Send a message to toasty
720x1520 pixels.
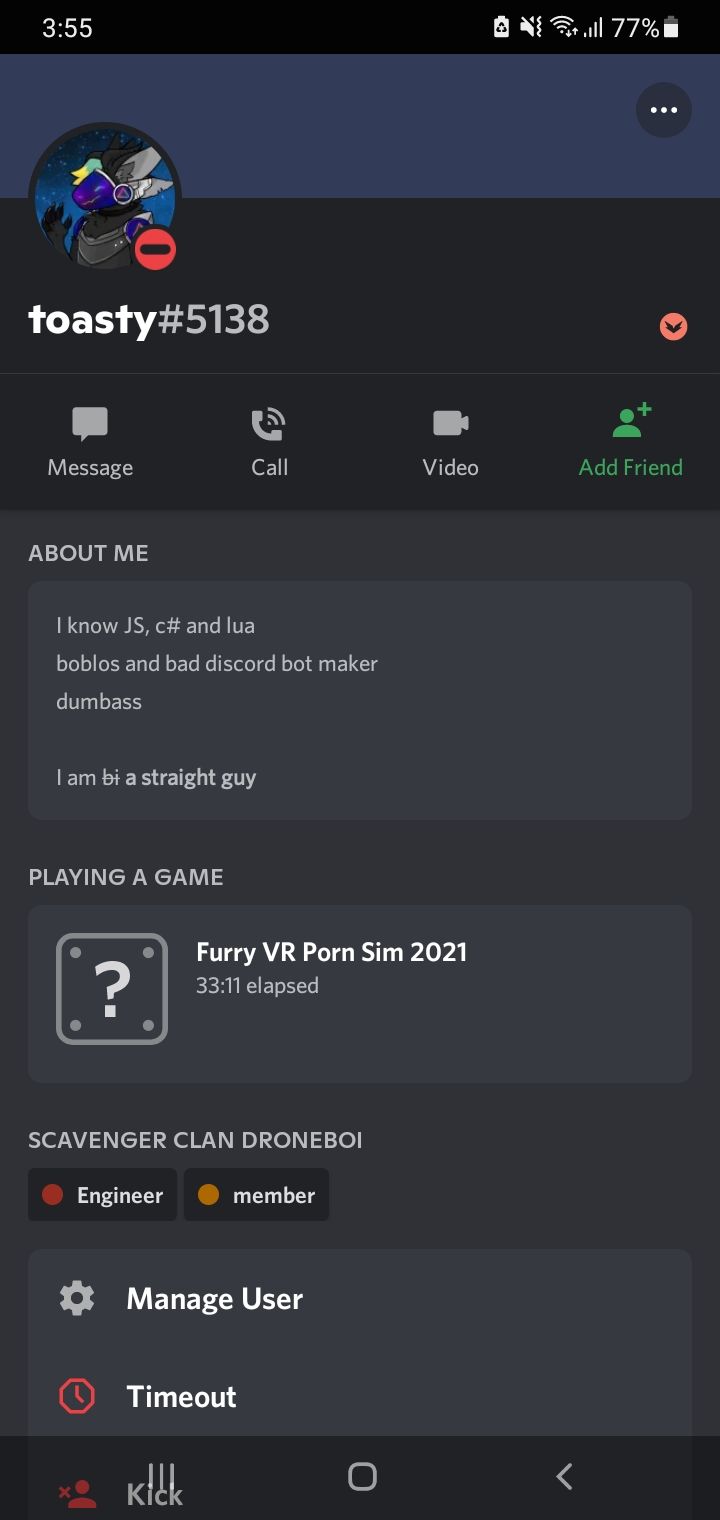pyautogui.click(x=90, y=442)
